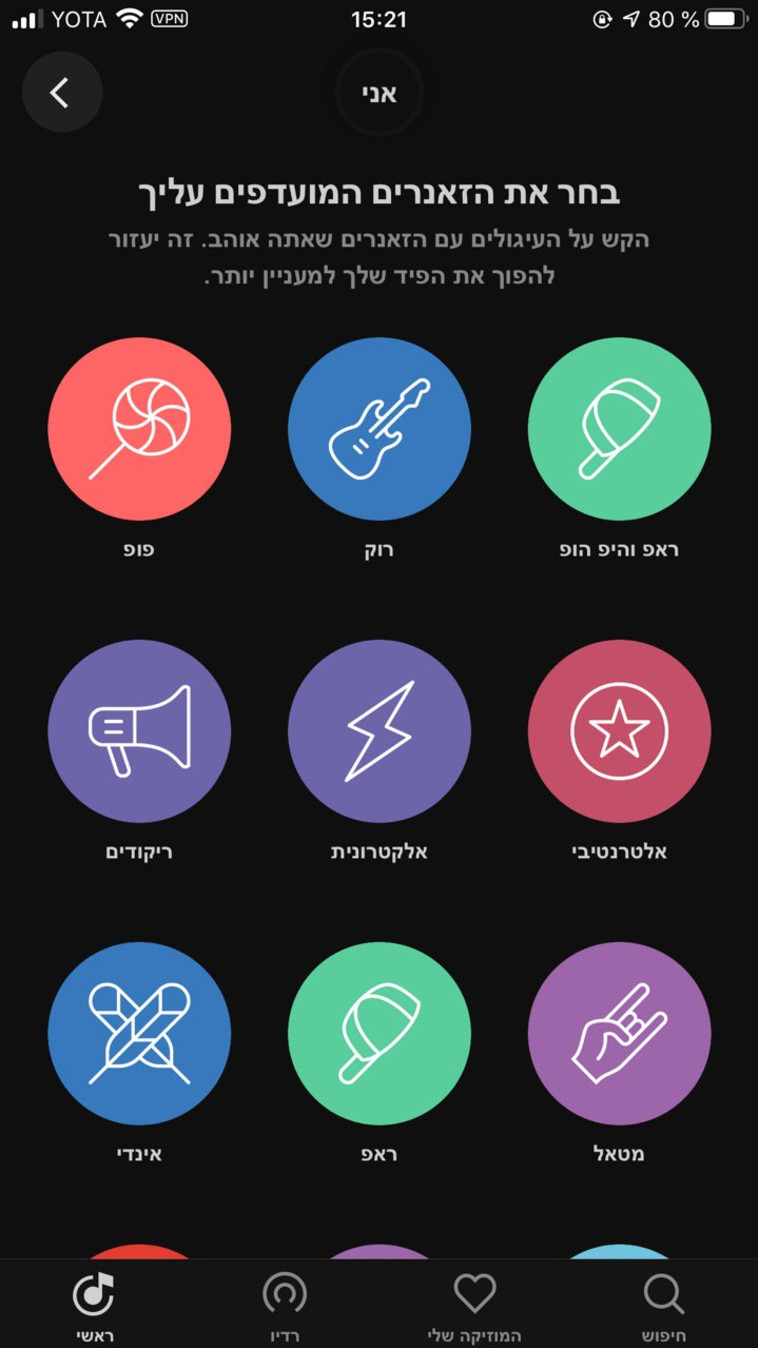The width and height of the screenshot is (758, 1348).
Task: Go back using the arrow button
Action: 62,92
